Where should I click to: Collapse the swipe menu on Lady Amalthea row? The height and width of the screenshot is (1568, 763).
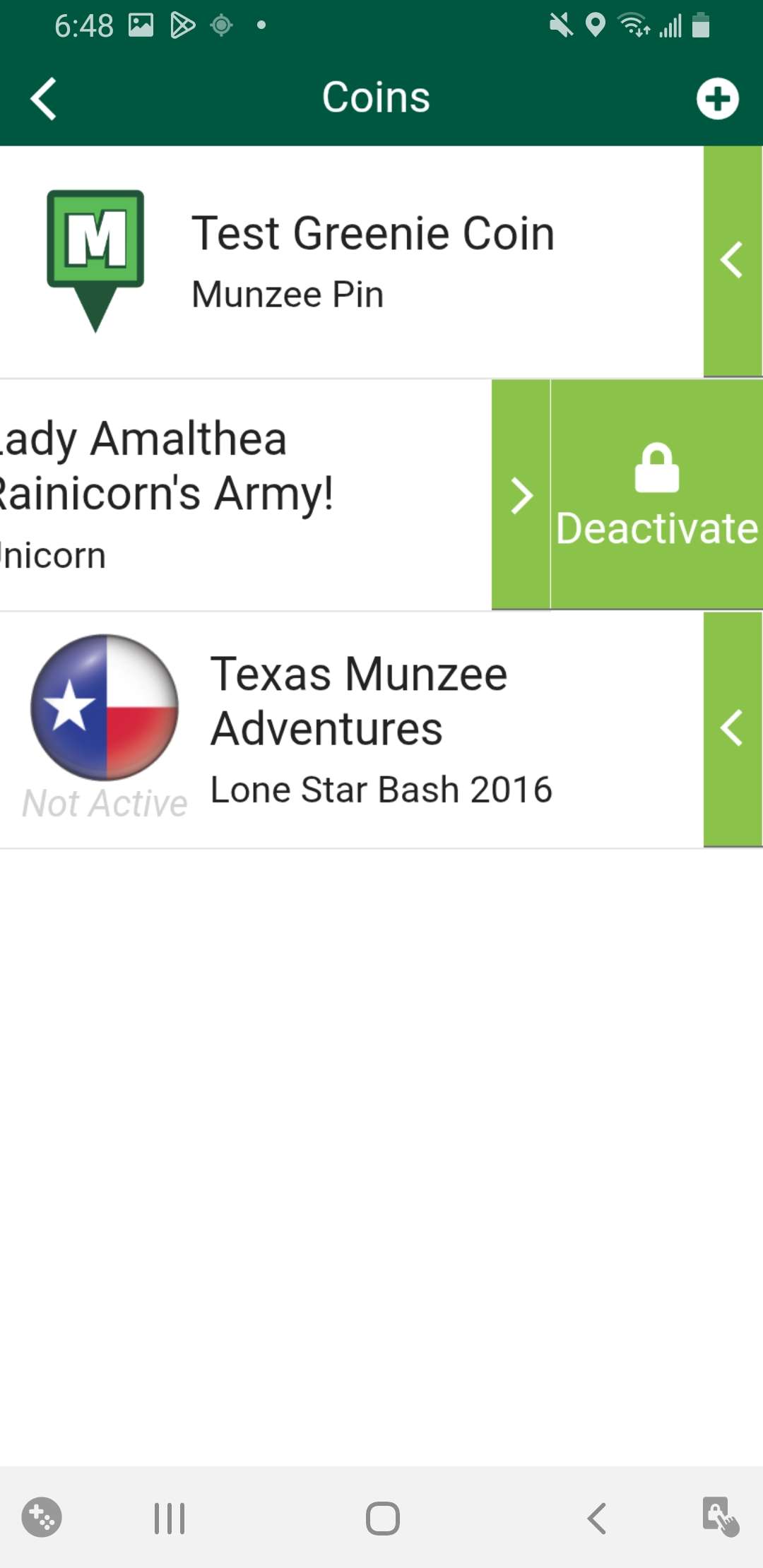coord(521,496)
